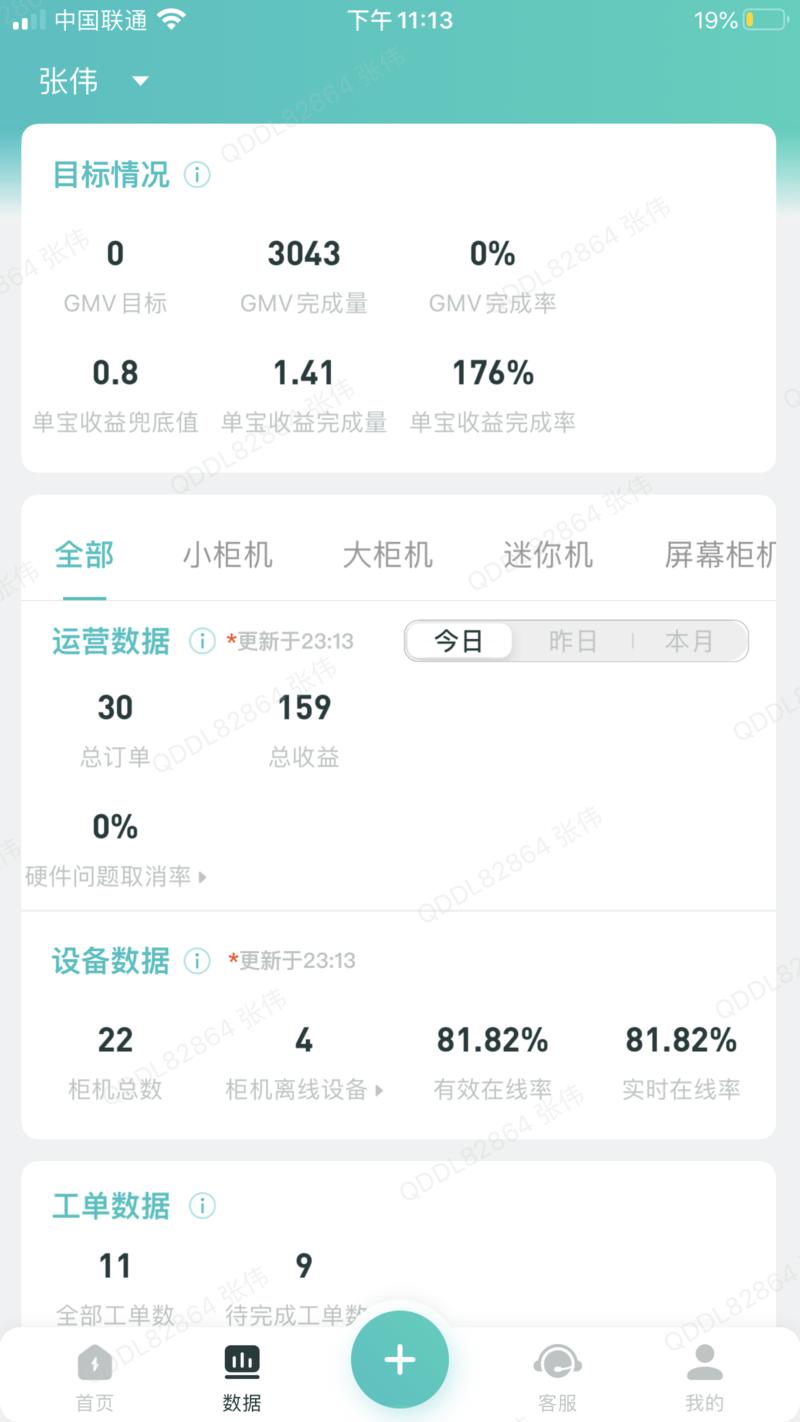Select the 今日 time filter

(461, 641)
